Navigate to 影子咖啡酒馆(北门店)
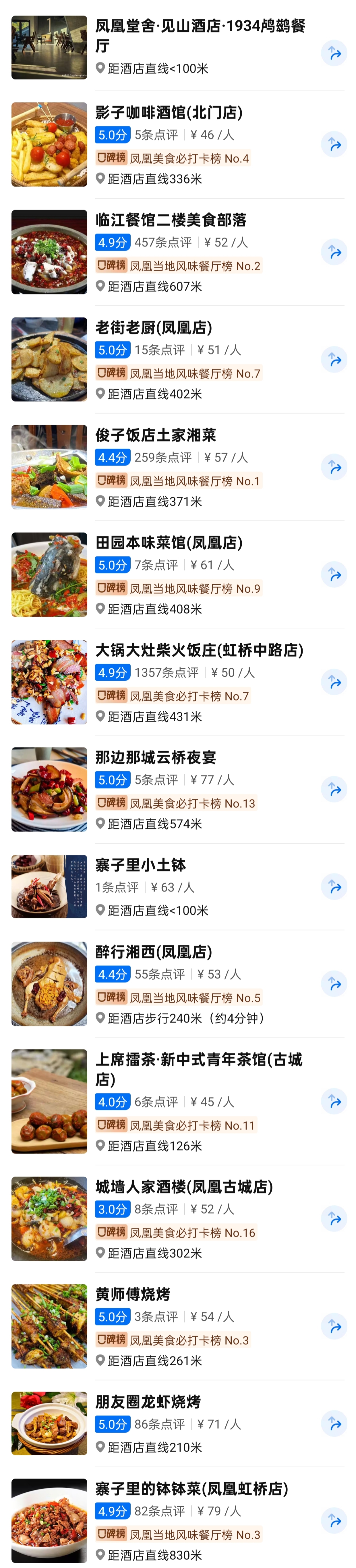Screen dimensions: 356x1568 334,144
